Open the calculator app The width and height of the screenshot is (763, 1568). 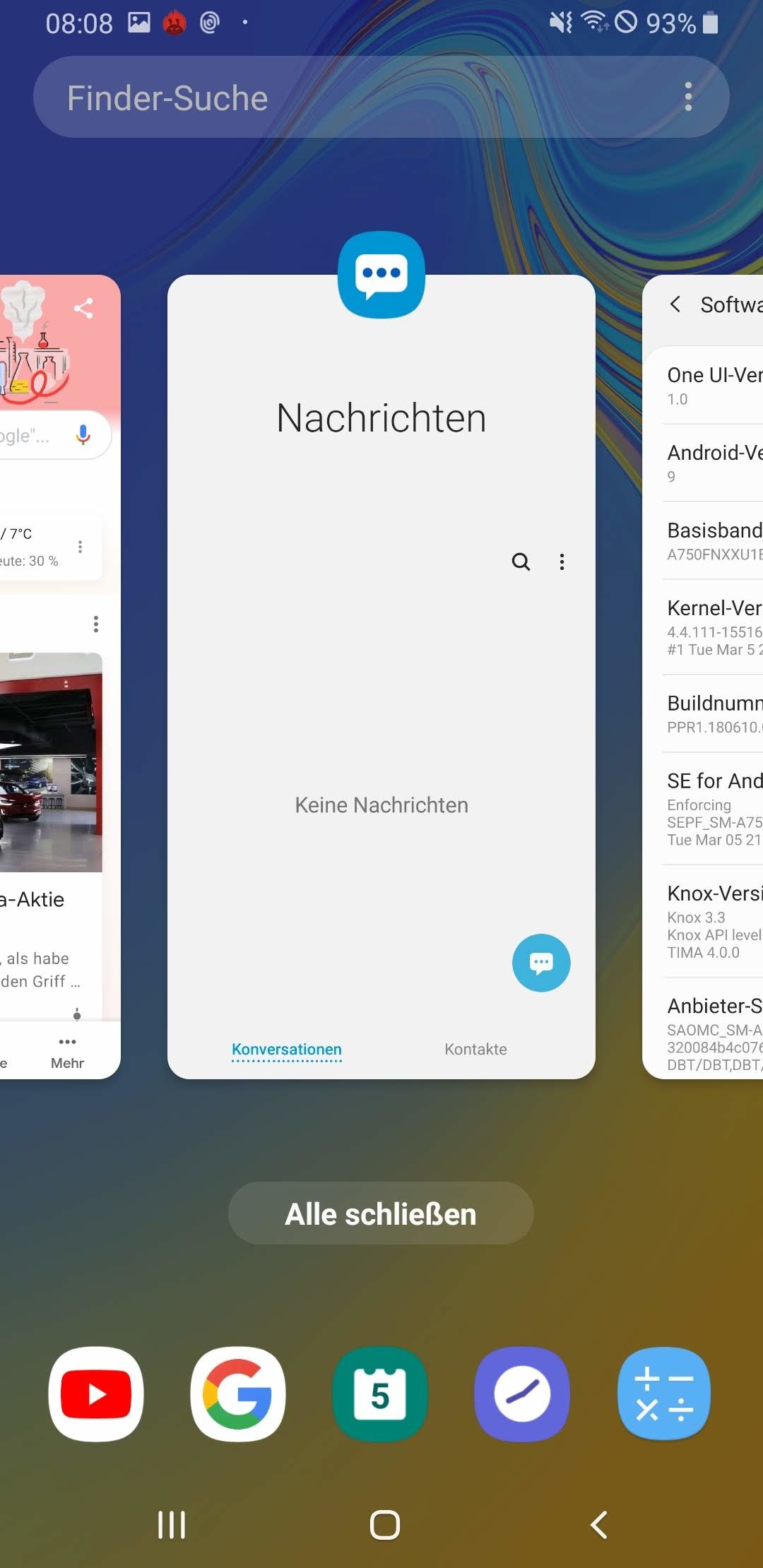(664, 1394)
